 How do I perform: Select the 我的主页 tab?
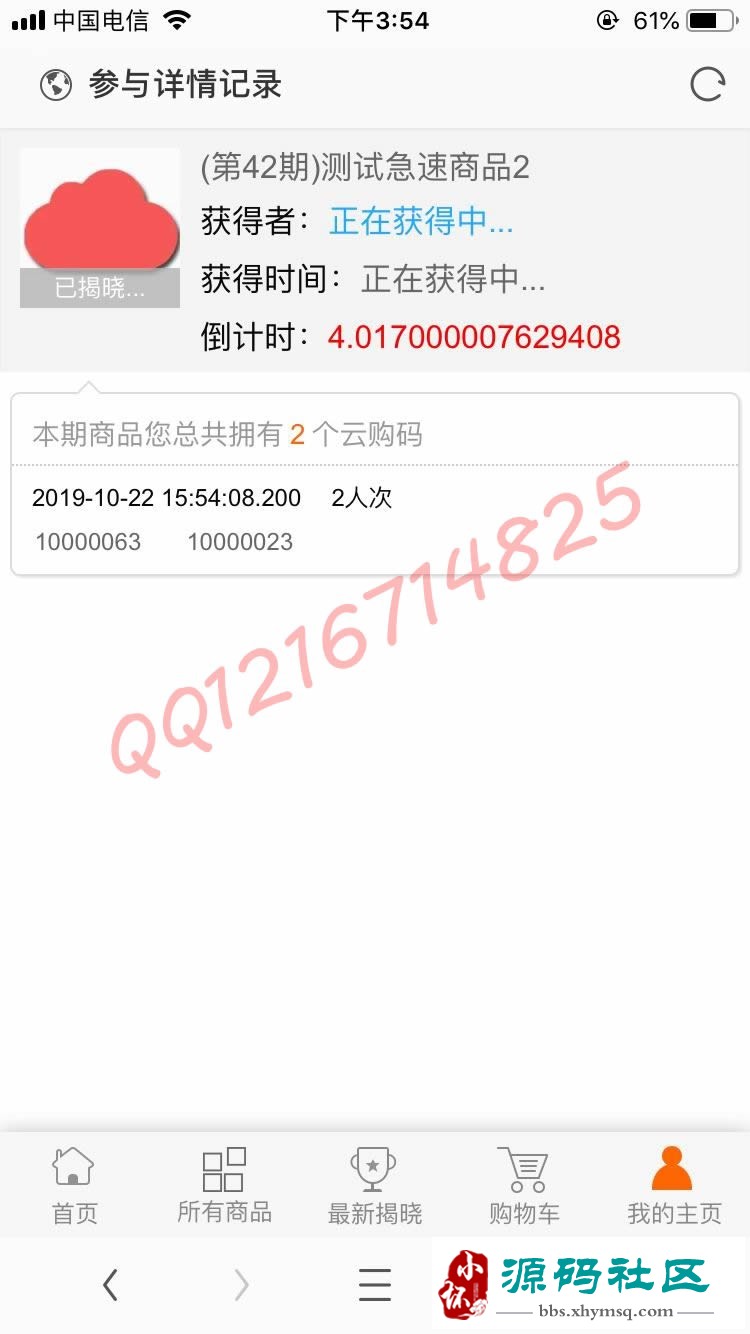click(673, 1186)
